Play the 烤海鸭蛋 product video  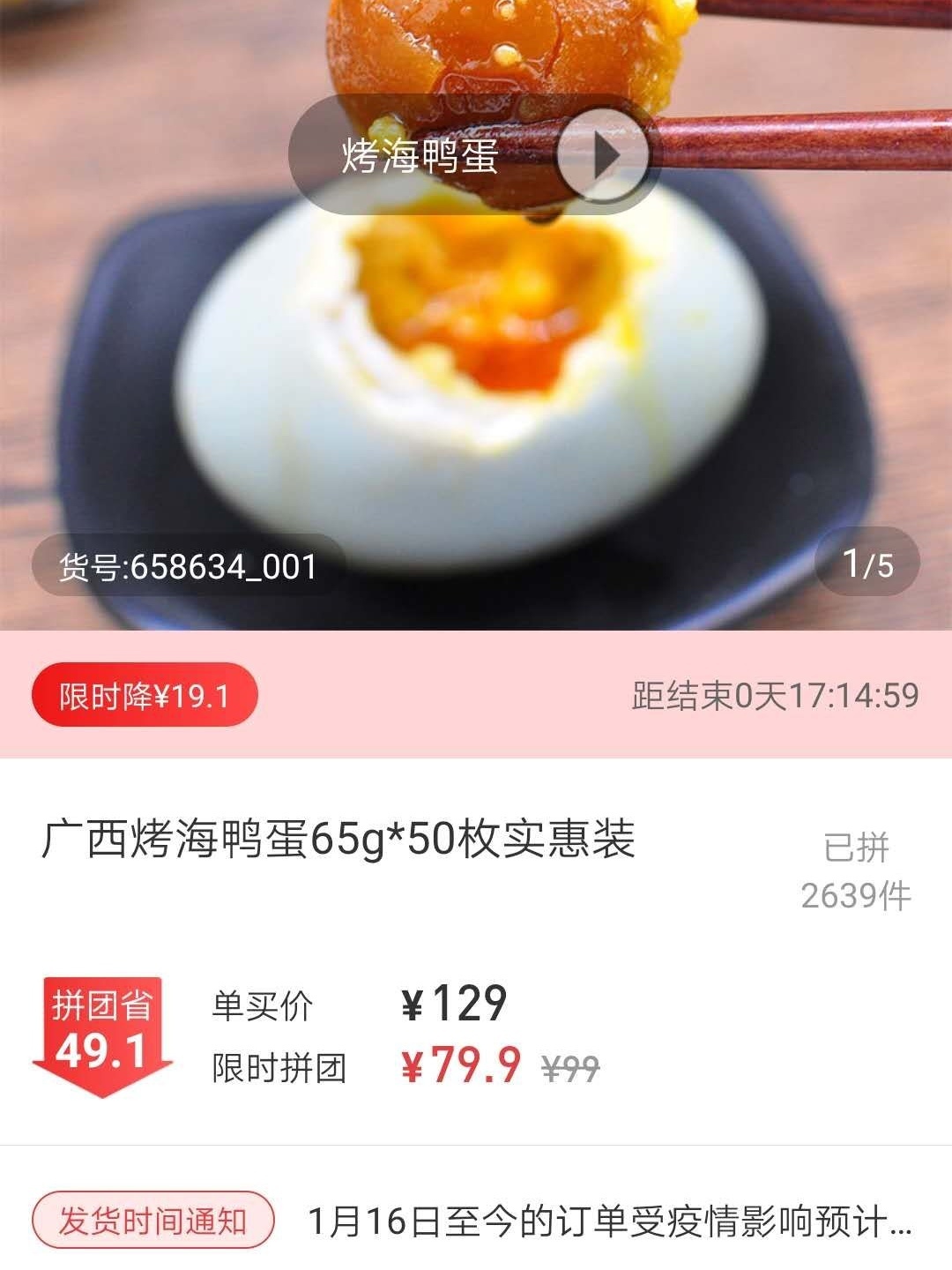click(604, 155)
